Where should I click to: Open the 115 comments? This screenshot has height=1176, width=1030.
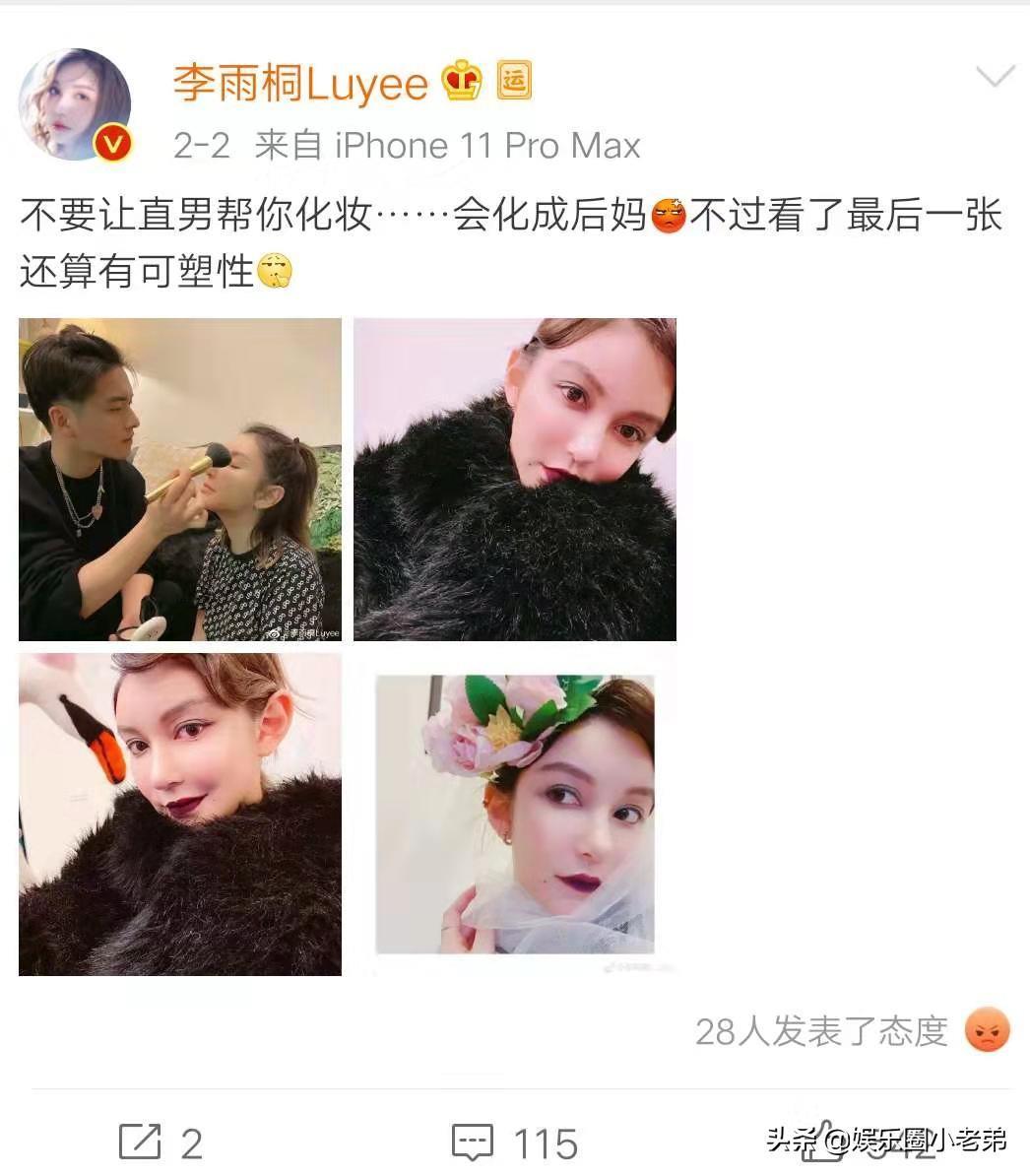[514, 1143]
